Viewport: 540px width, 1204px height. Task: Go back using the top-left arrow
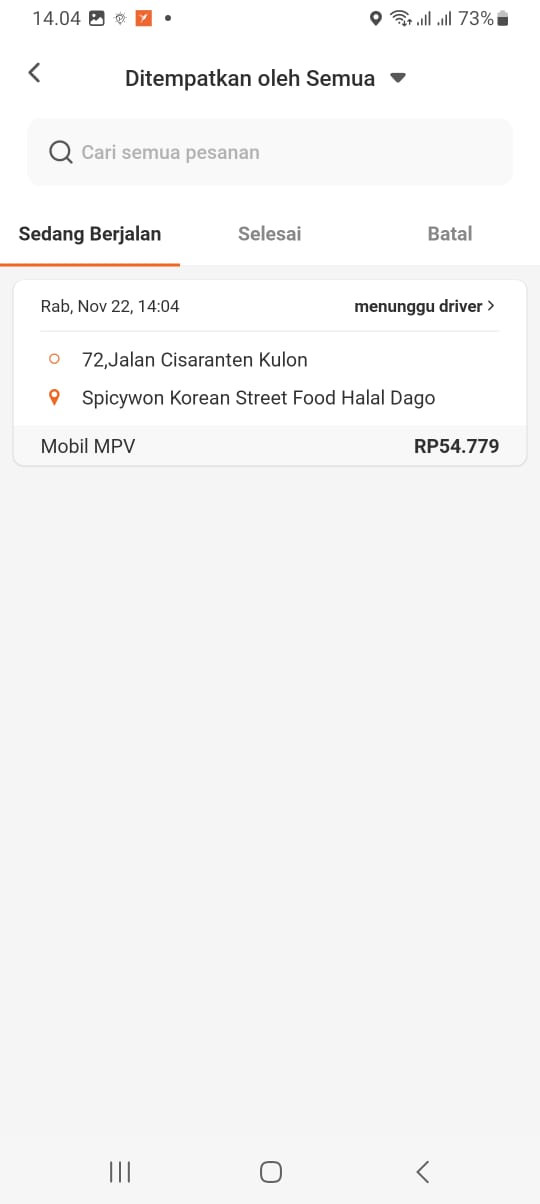coord(34,72)
